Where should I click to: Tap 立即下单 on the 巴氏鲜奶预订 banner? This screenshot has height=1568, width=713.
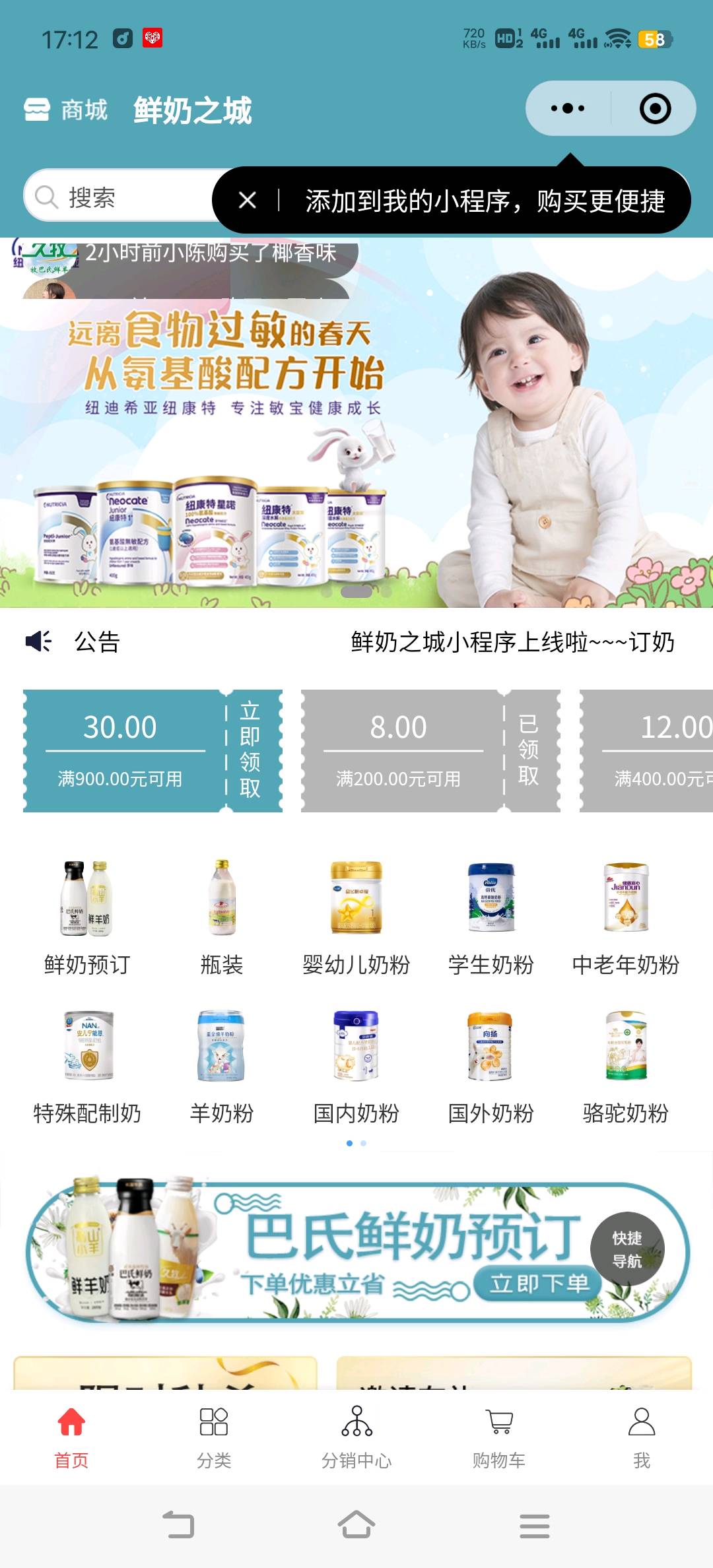pyautogui.click(x=539, y=1284)
